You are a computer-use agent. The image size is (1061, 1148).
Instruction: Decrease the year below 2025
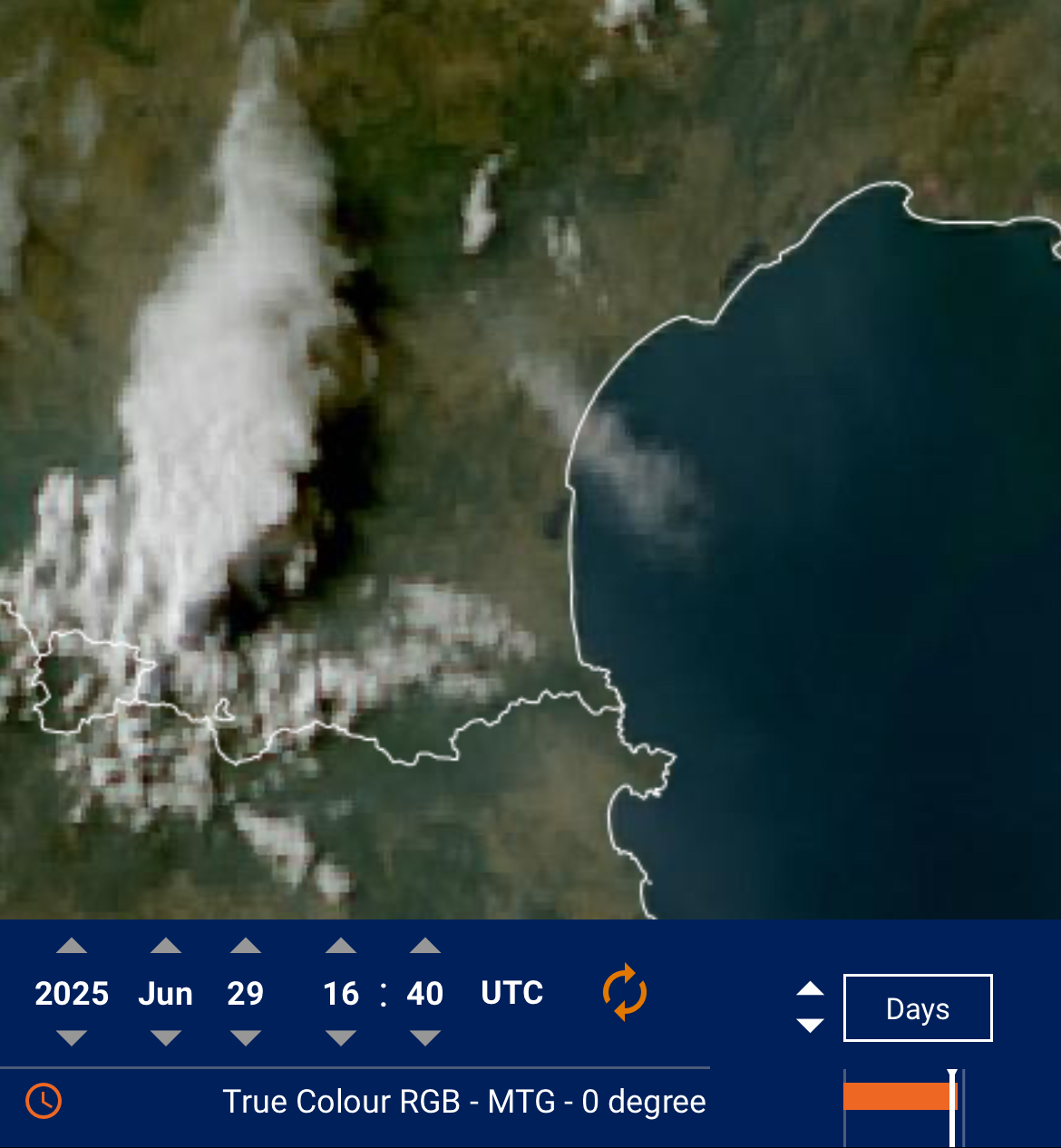point(72,1037)
